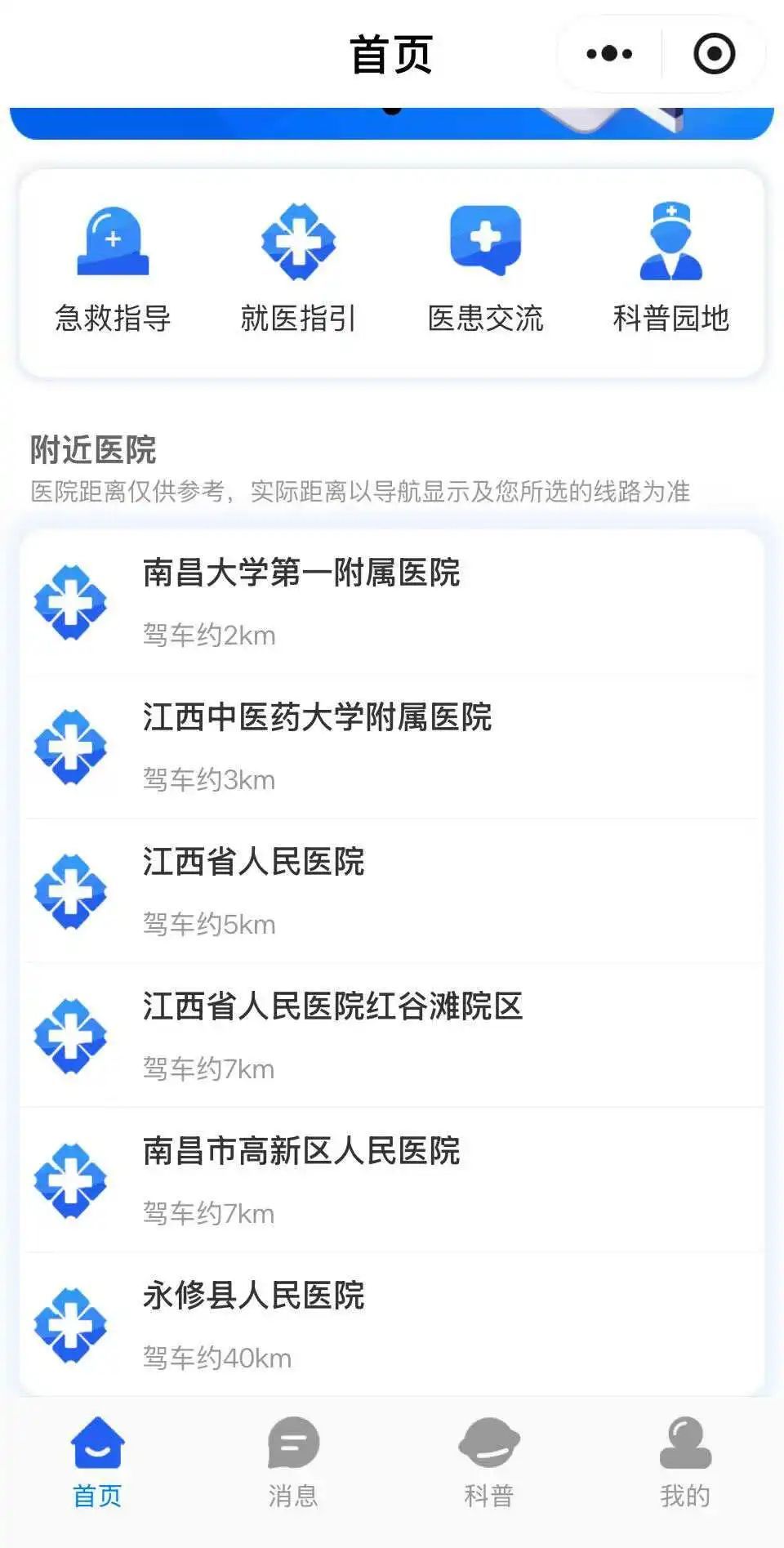Viewport: 784px width, 1548px height.
Task: Switch to the 消息 tab
Action: pos(293,1462)
